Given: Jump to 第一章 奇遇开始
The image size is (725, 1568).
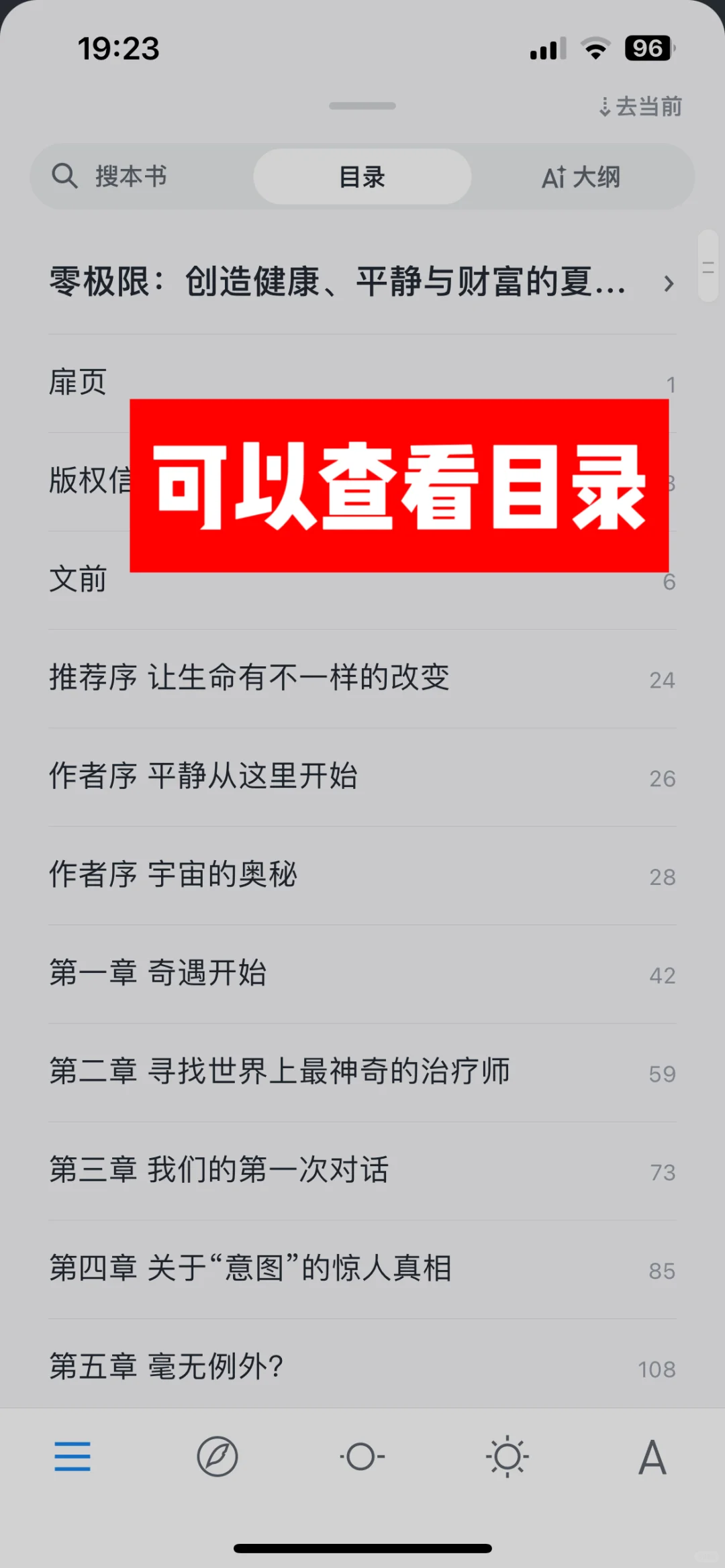Looking at the screenshot, I should coord(362,974).
